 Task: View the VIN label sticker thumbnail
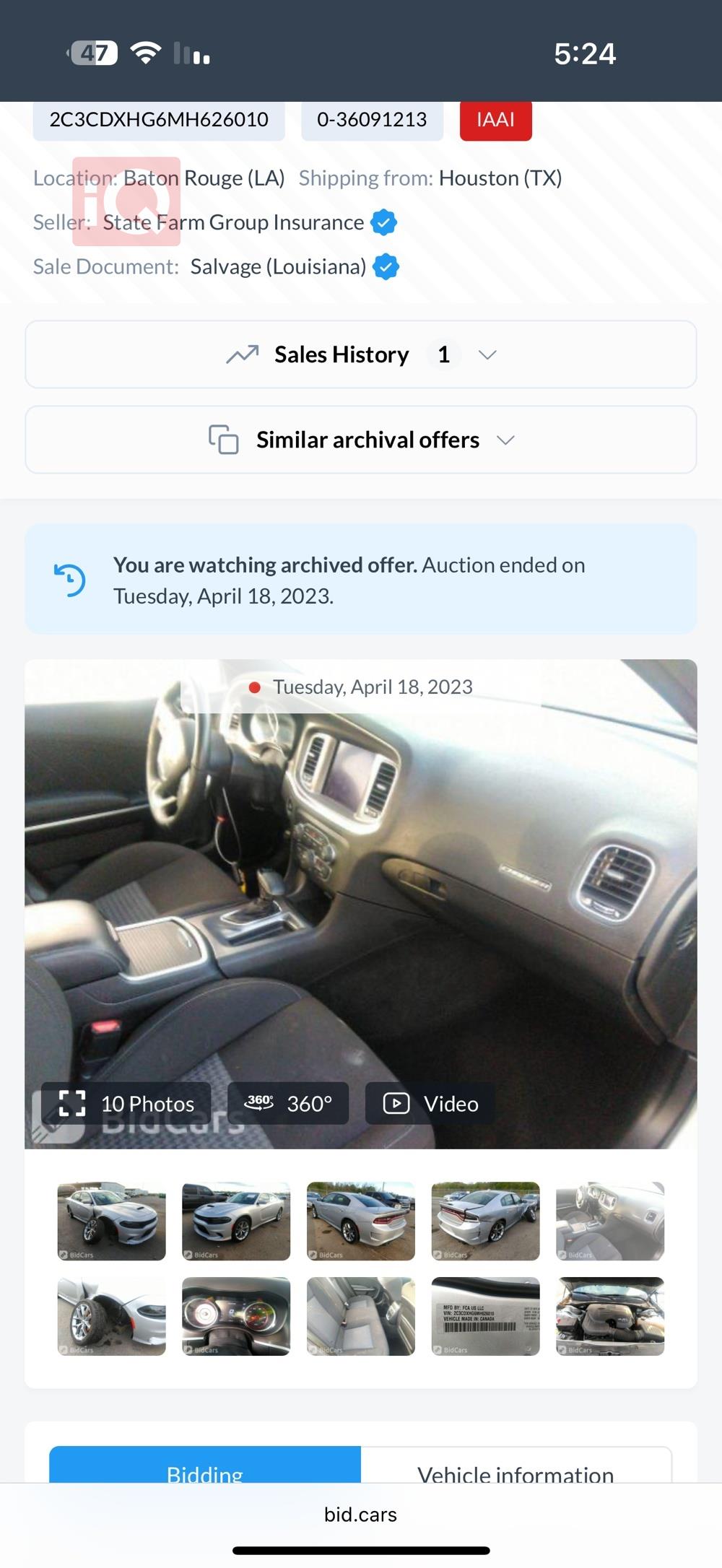click(x=485, y=1316)
